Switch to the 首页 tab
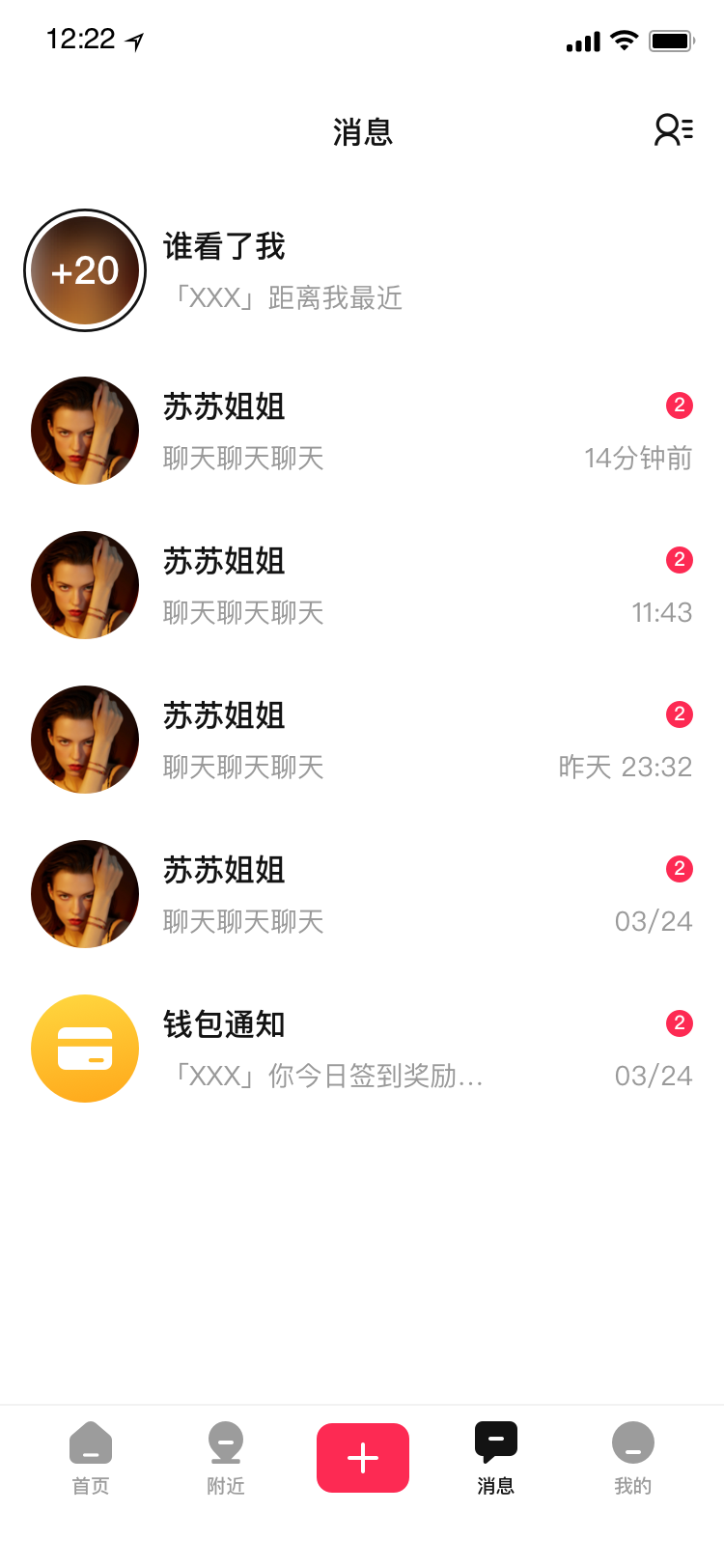This screenshot has width=724, height=1568. click(91, 1458)
